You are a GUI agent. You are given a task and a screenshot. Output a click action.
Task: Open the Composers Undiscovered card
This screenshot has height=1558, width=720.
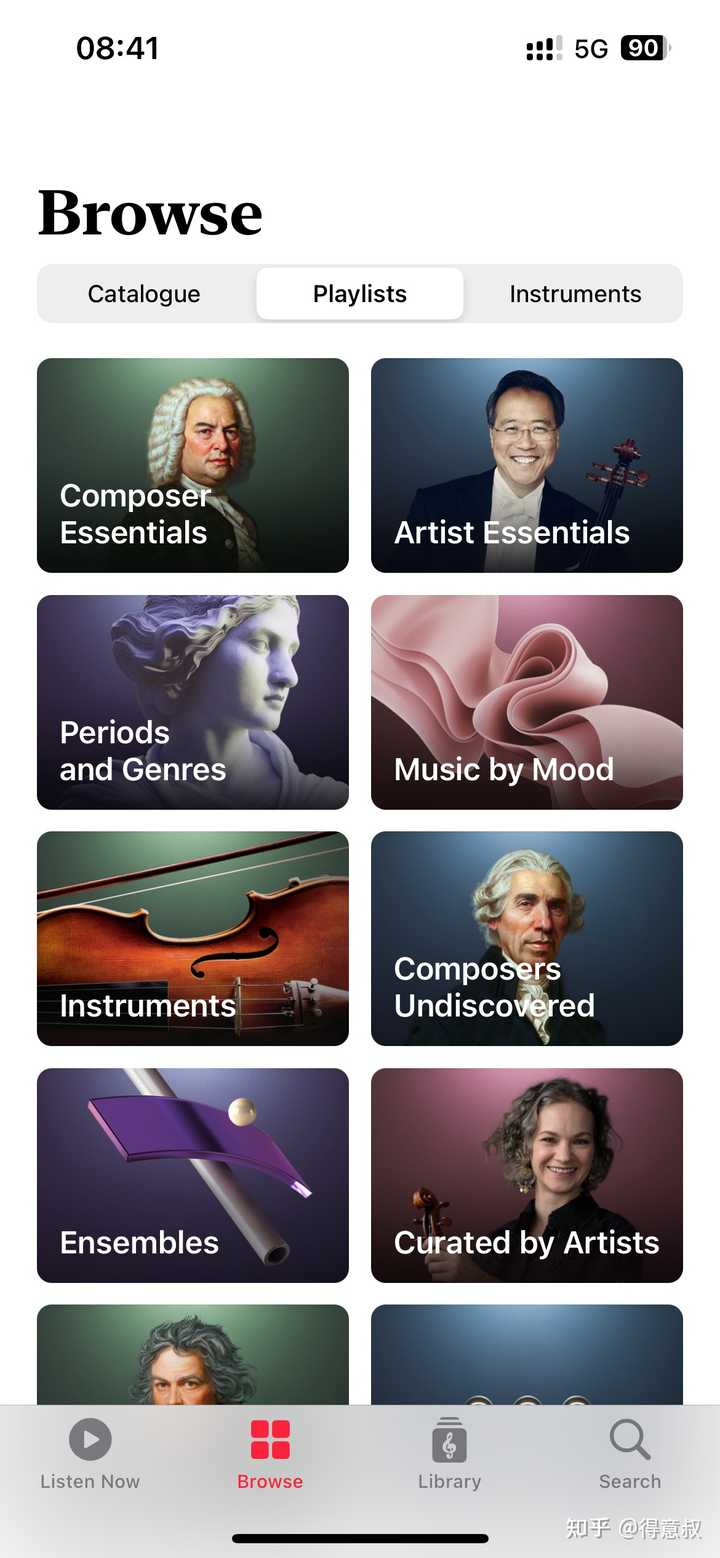click(x=527, y=938)
